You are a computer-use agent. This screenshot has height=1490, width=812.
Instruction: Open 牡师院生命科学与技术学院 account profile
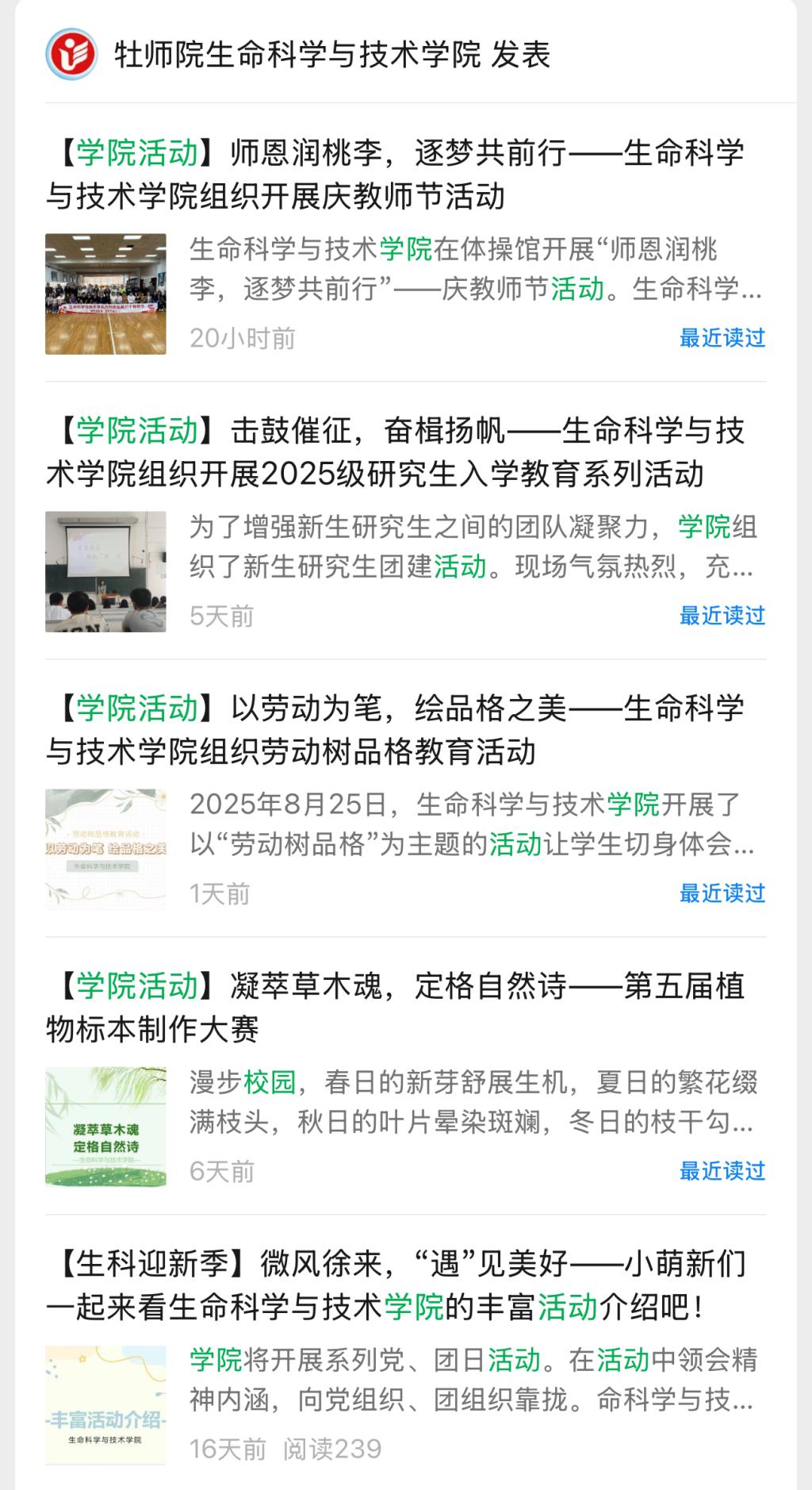coord(331,56)
